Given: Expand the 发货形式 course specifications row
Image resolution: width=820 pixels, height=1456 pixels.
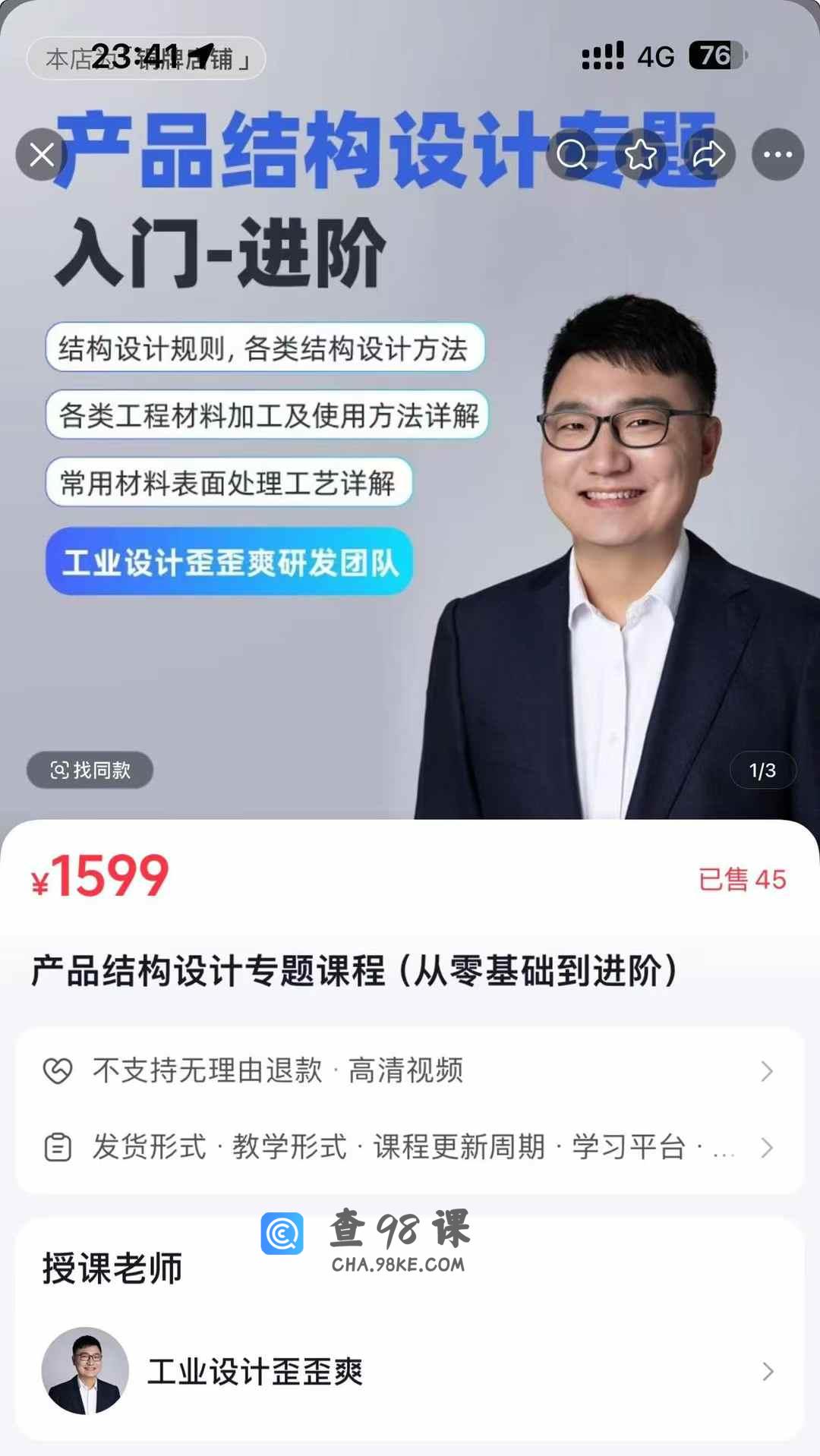Looking at the screenshot, I should 410,1147.
